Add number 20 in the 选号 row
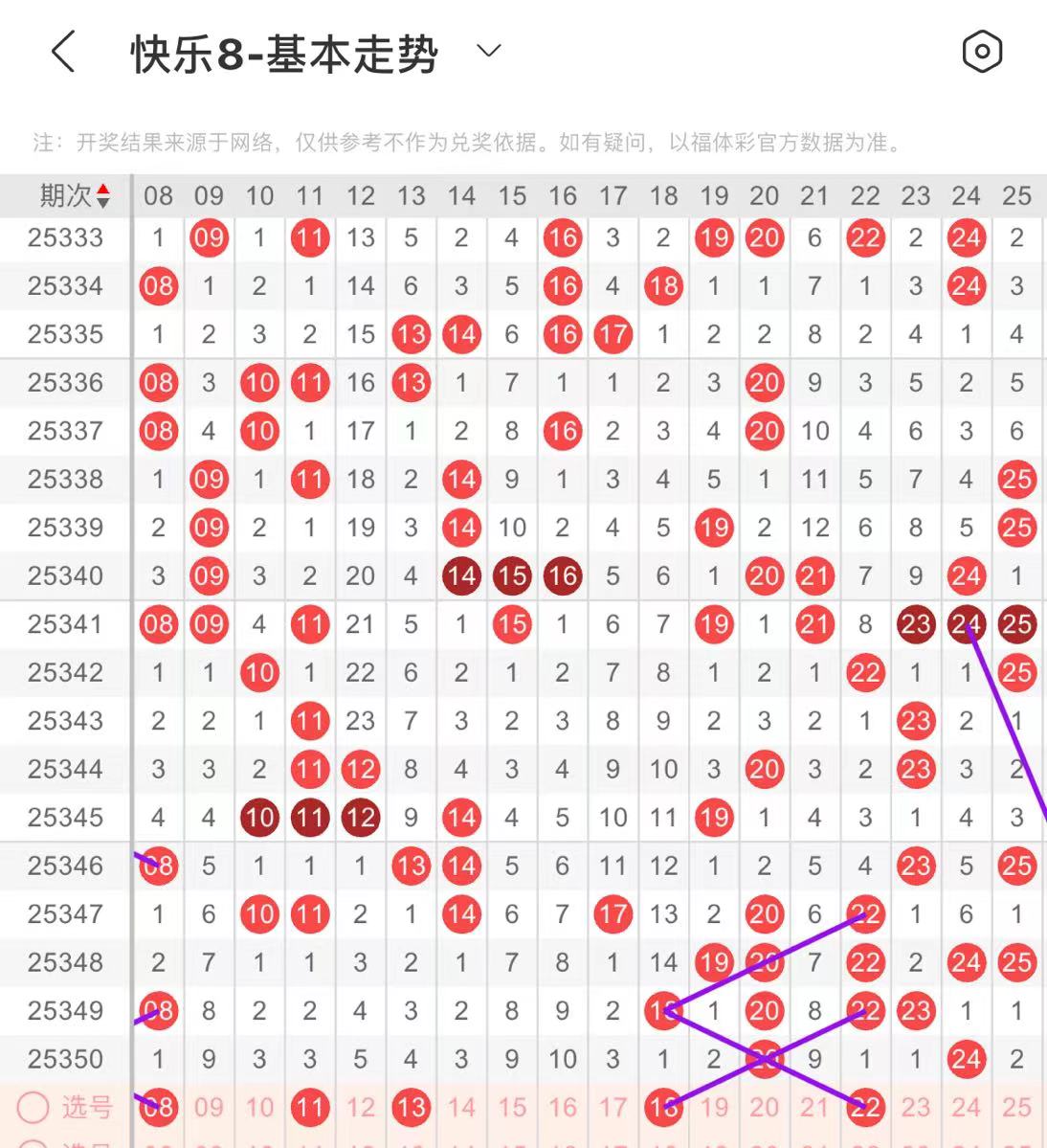This screenshot has width=1047, height=1148. tap(765, 1108)
